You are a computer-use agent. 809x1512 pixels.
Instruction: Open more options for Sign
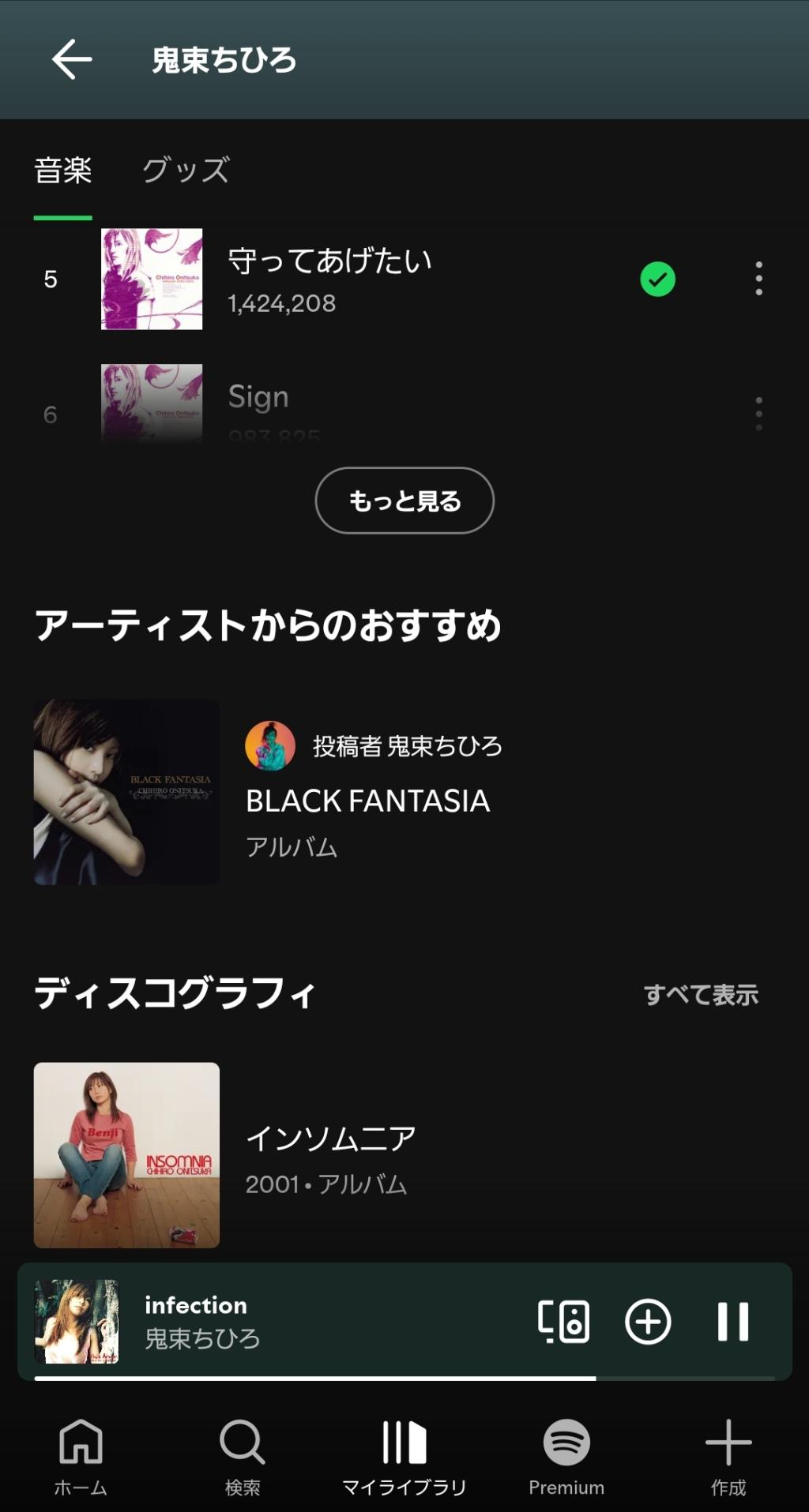758,414
